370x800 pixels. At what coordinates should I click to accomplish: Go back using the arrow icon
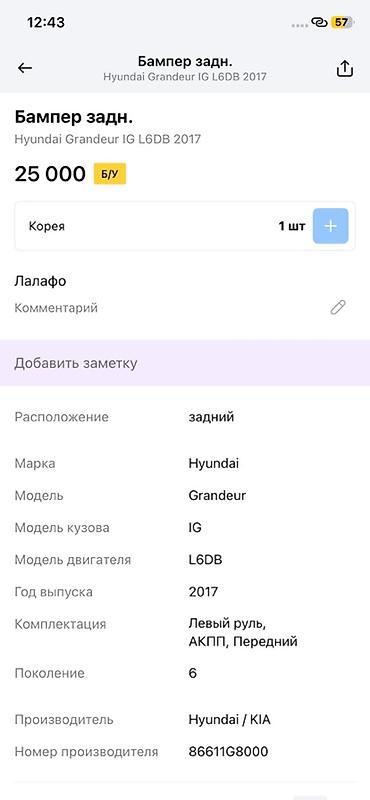[x=24, y=68]
